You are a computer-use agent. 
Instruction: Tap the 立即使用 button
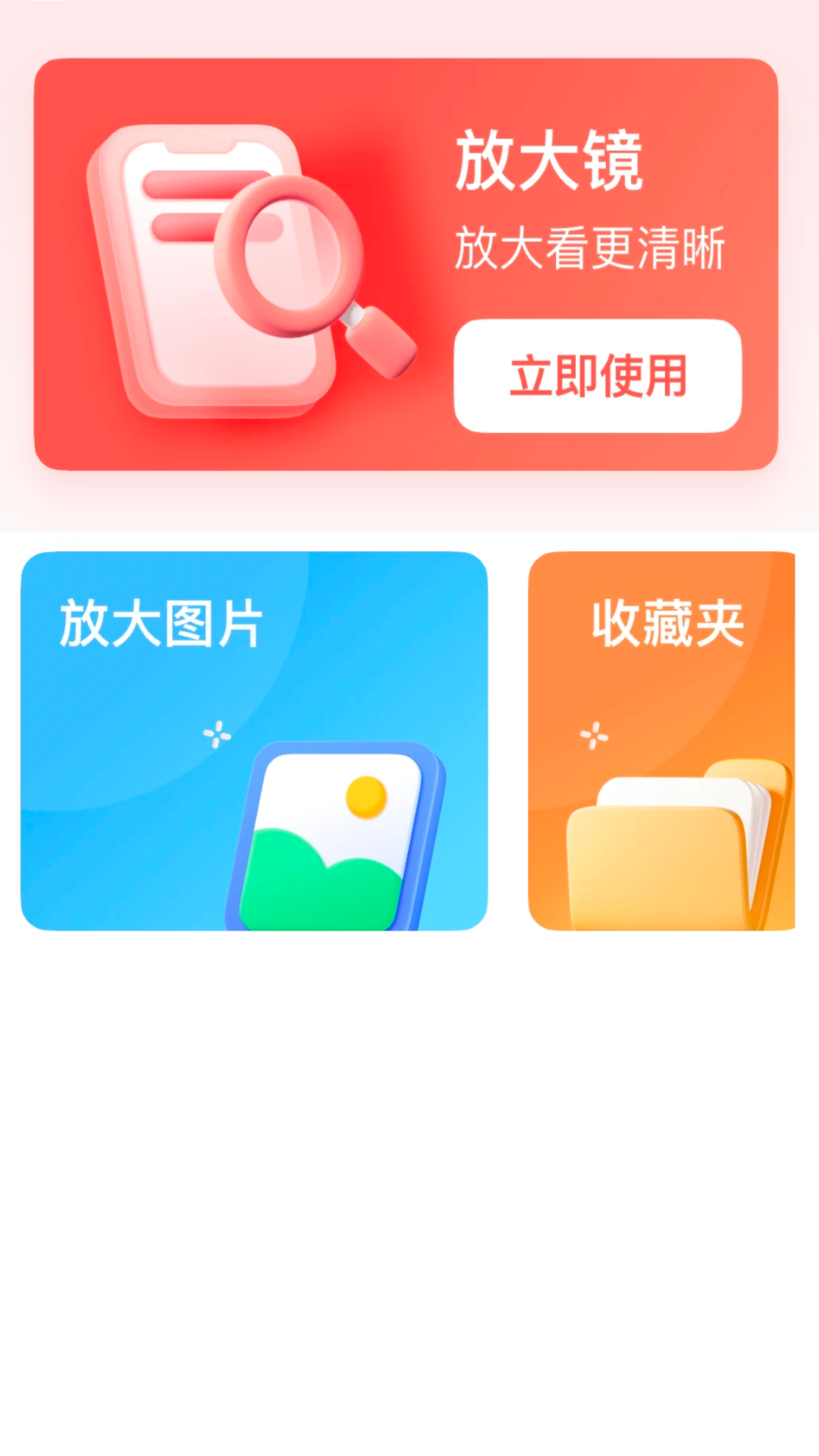coord(598,376)
